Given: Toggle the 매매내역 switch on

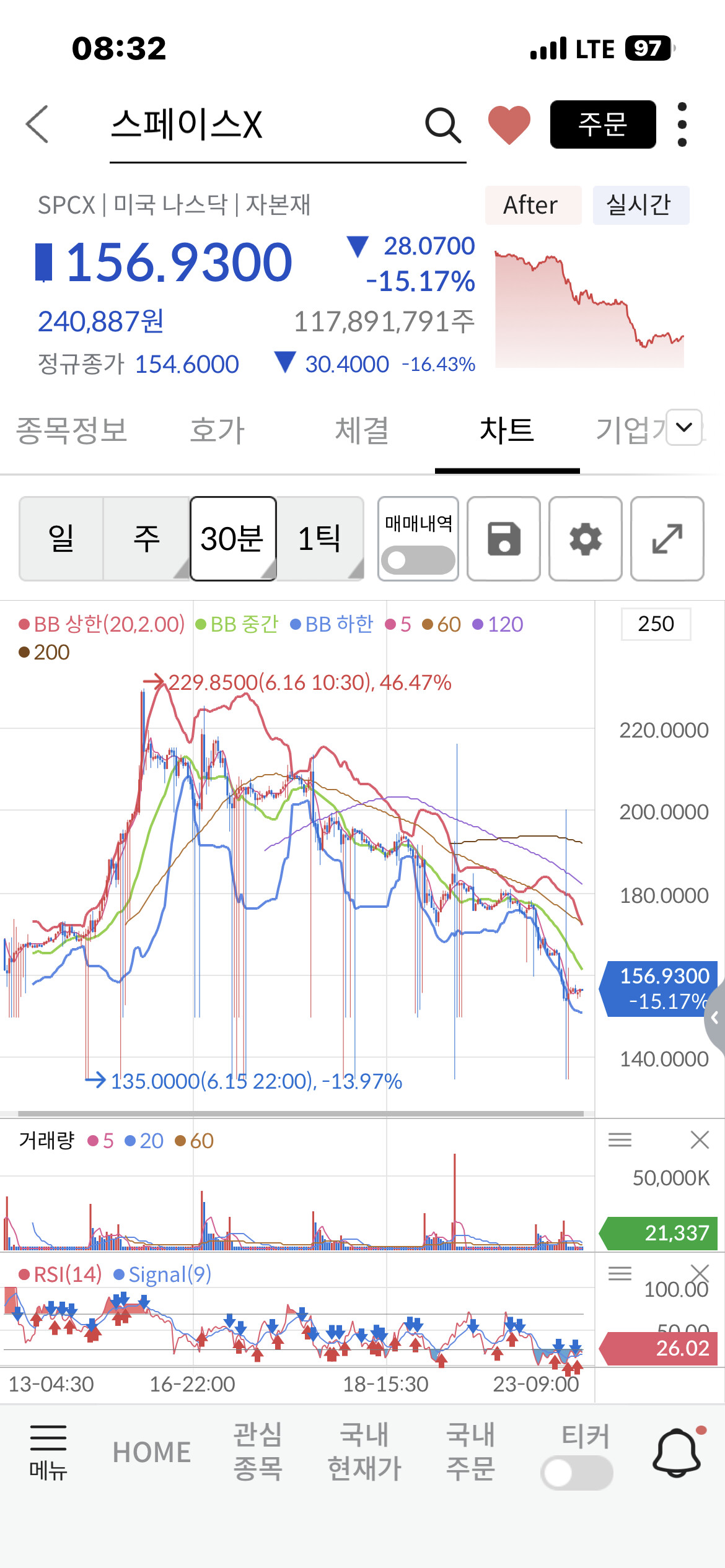Looking at the screenshot, I should tap(418, 560).
